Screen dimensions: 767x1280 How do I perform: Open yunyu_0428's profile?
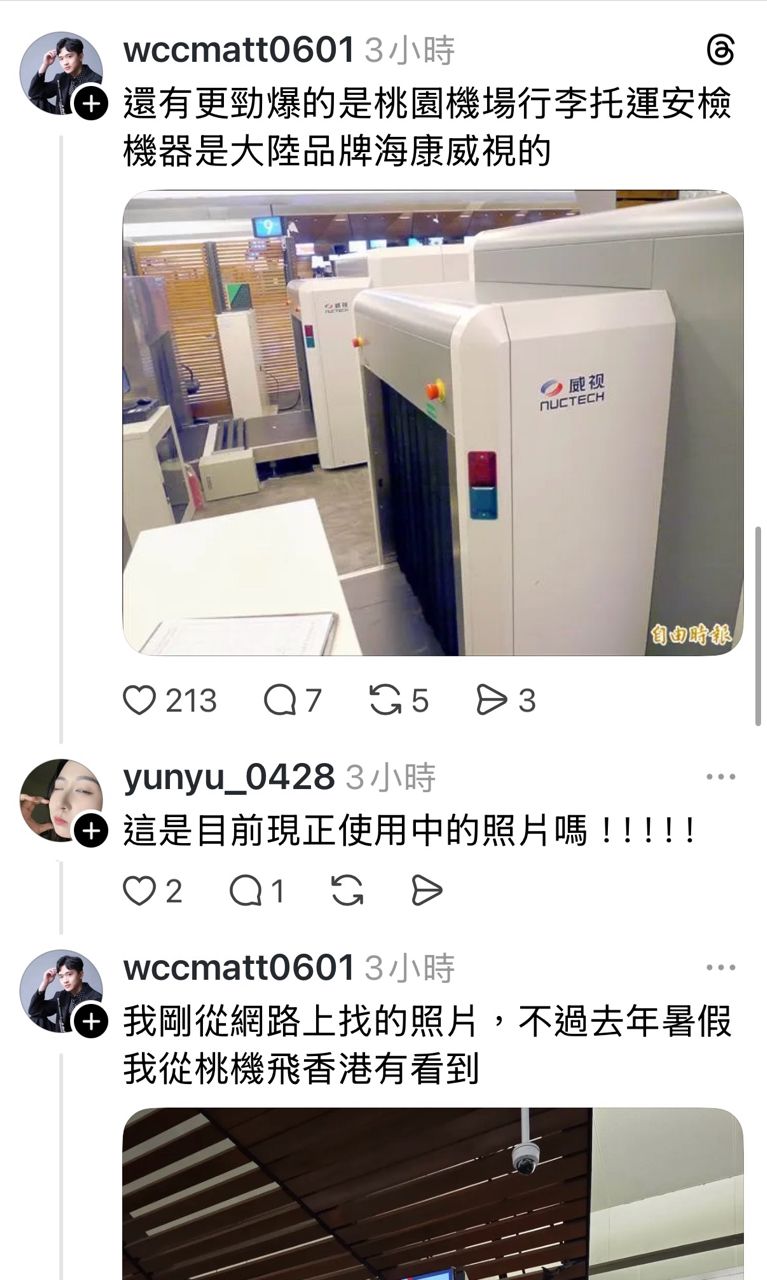(228, 777)
